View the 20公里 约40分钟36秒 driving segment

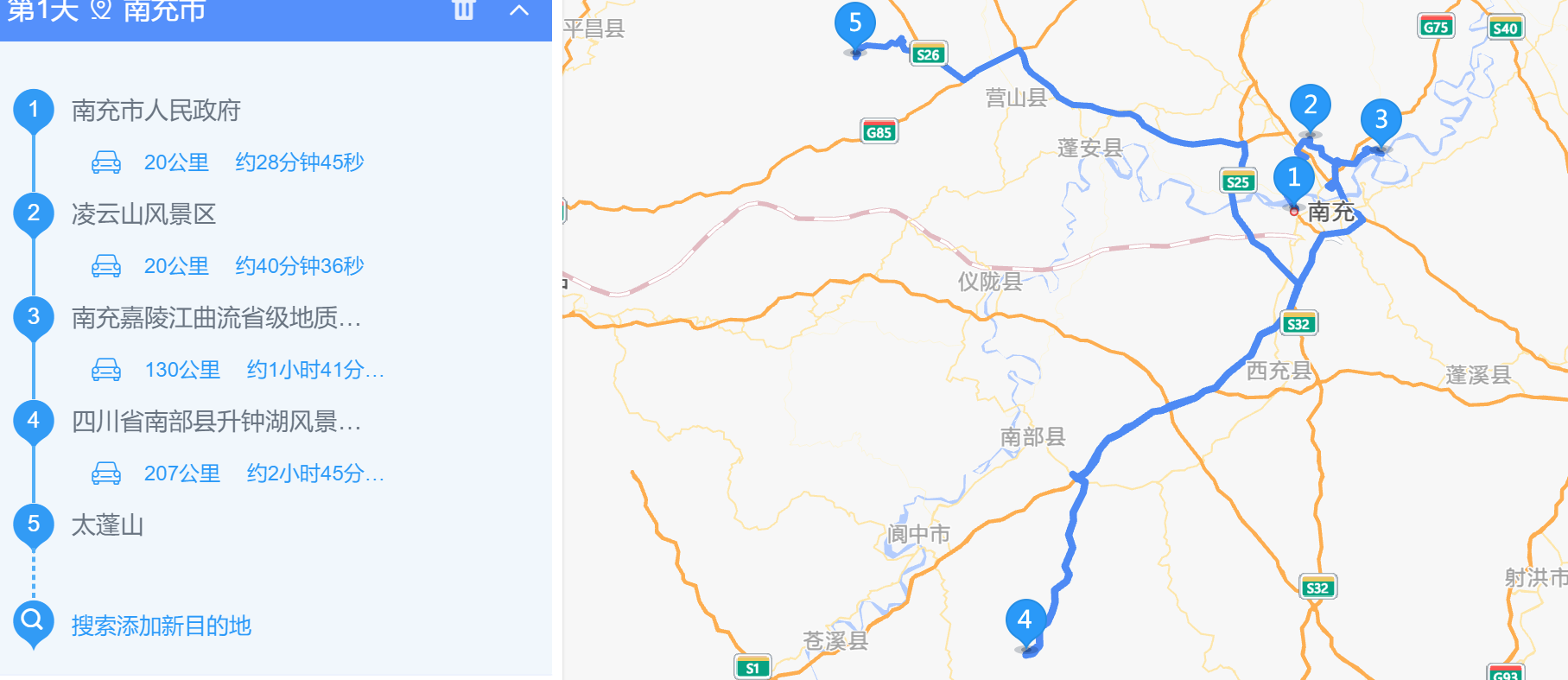(x=253, y=266)
